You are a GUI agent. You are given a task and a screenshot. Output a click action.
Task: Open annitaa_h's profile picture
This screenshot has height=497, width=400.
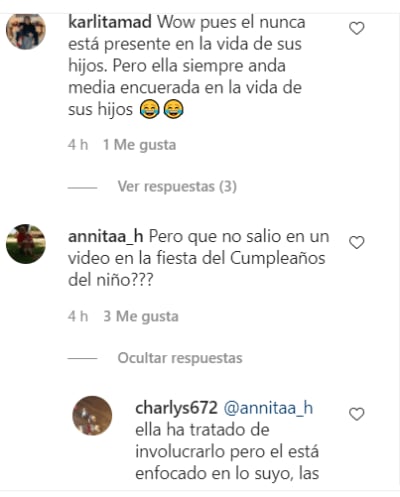pos(26,244)
